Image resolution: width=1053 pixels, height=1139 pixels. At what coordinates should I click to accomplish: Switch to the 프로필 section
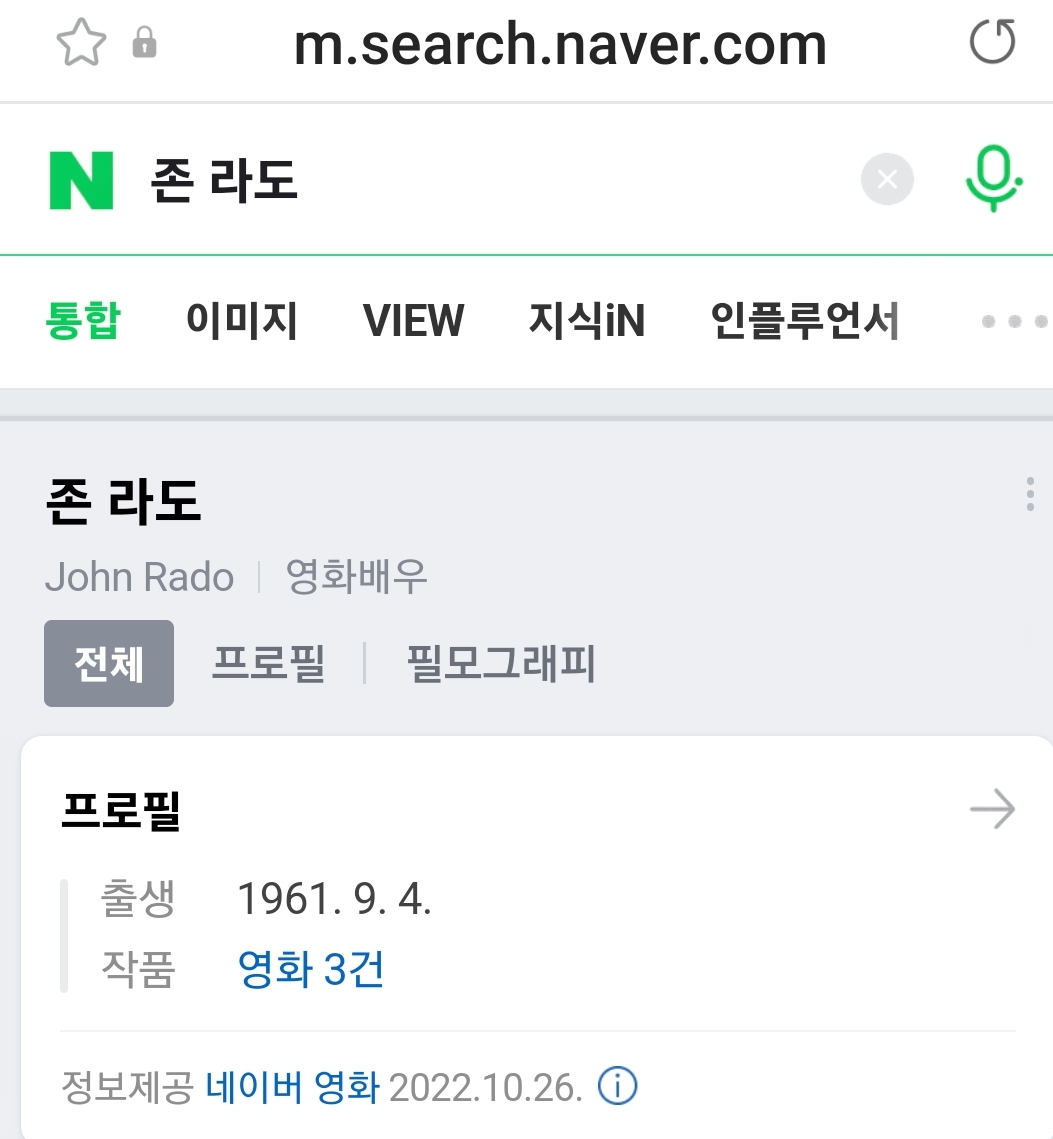[x=268, y=664]
